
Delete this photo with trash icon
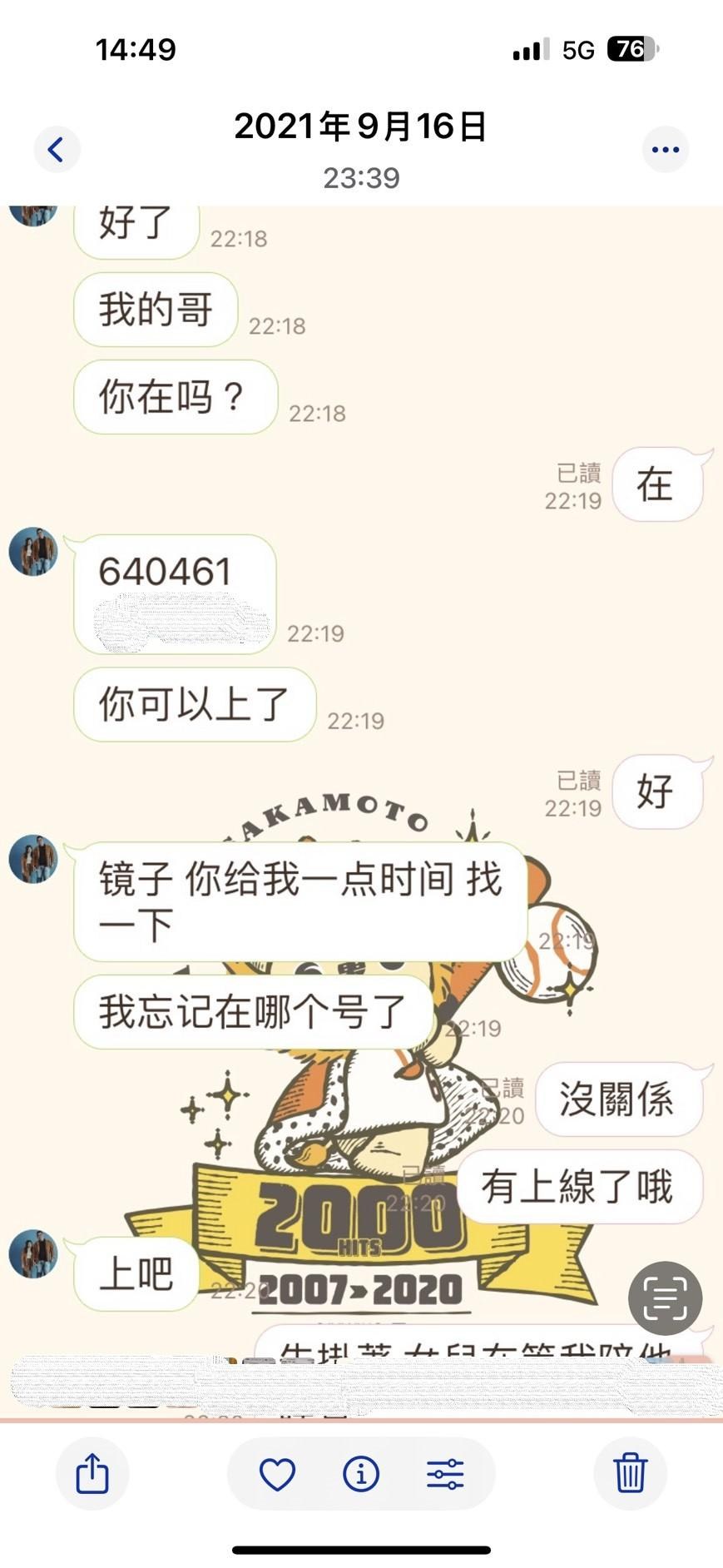pos(630,1474)
